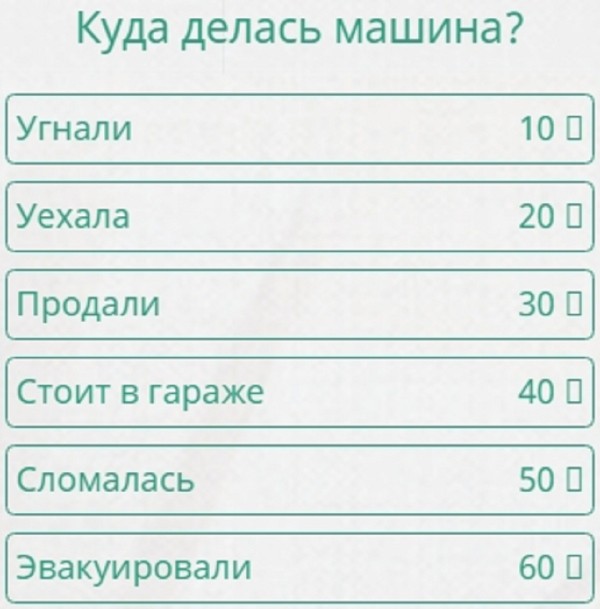Select the answer Угнали
Viewport: 600px width, 609px height.
point(299,128)
